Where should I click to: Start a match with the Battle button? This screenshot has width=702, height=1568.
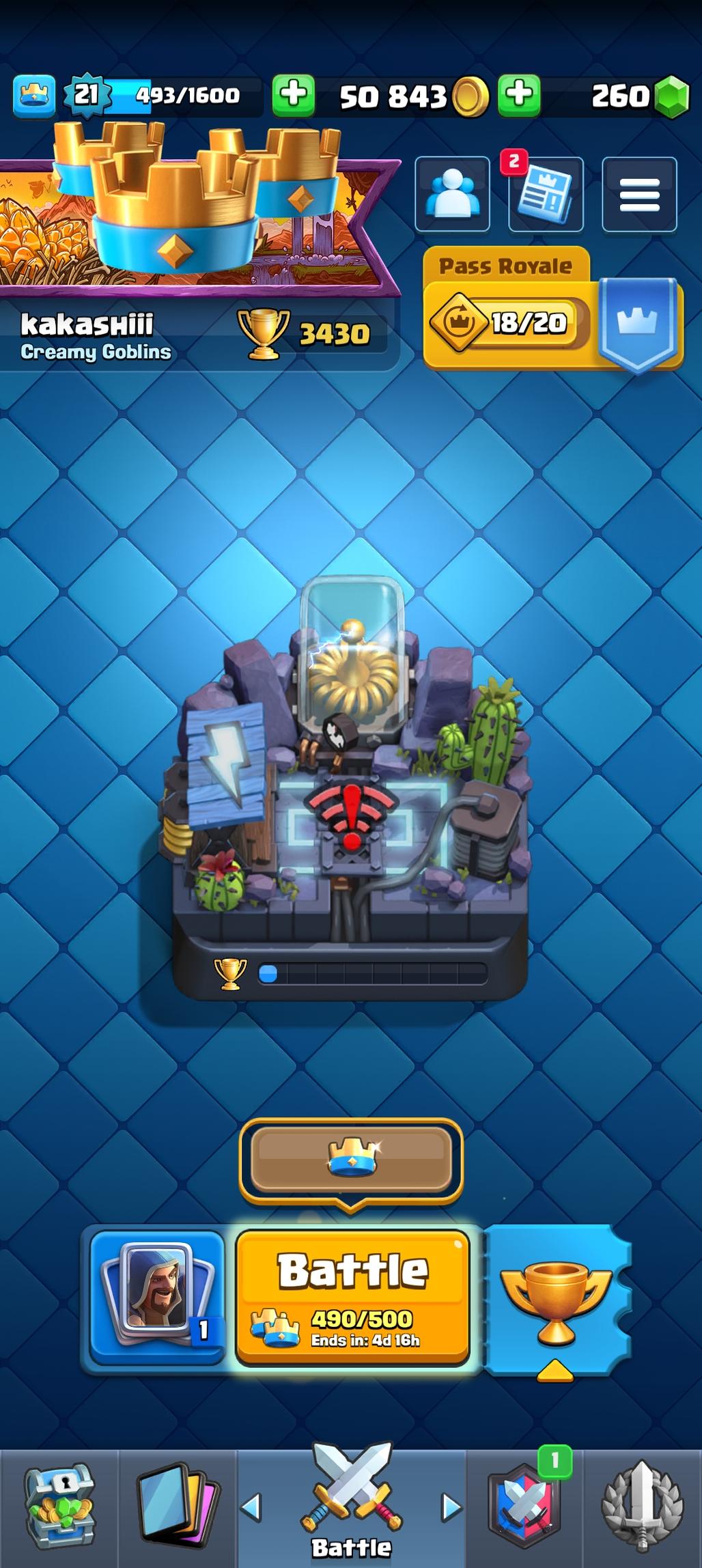pos(352,1296)
